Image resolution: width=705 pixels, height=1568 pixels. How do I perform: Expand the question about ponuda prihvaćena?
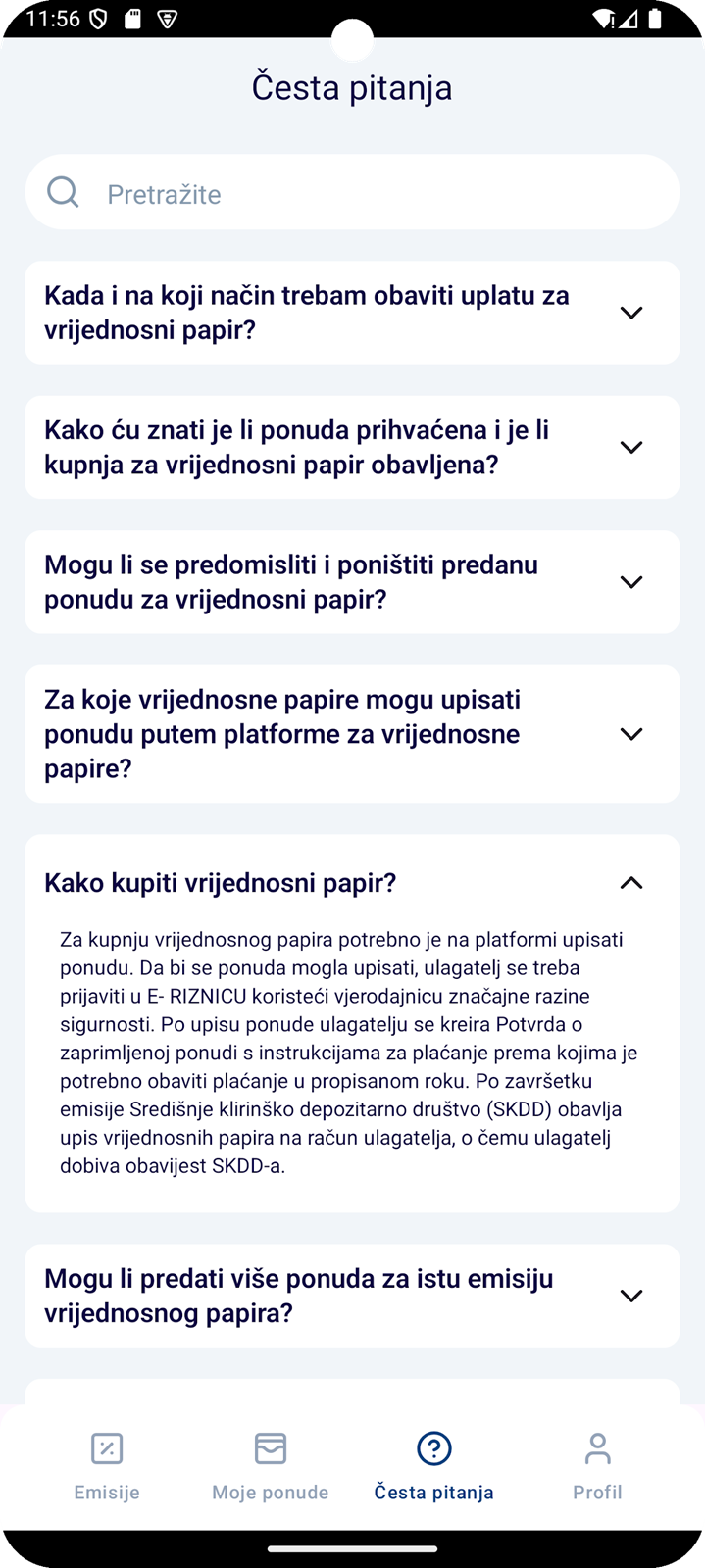click(352, 447)
